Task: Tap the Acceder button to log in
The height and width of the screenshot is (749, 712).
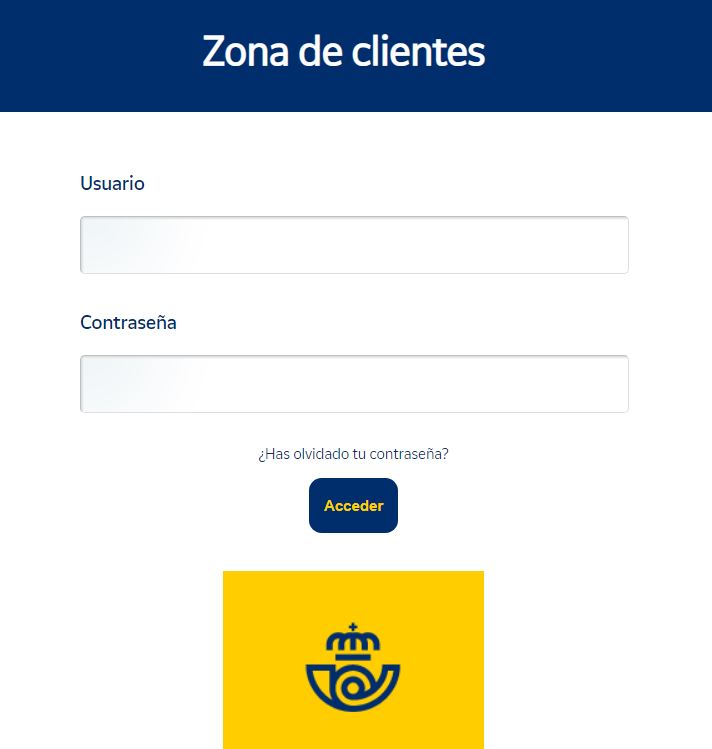Action: click(353, 506)
